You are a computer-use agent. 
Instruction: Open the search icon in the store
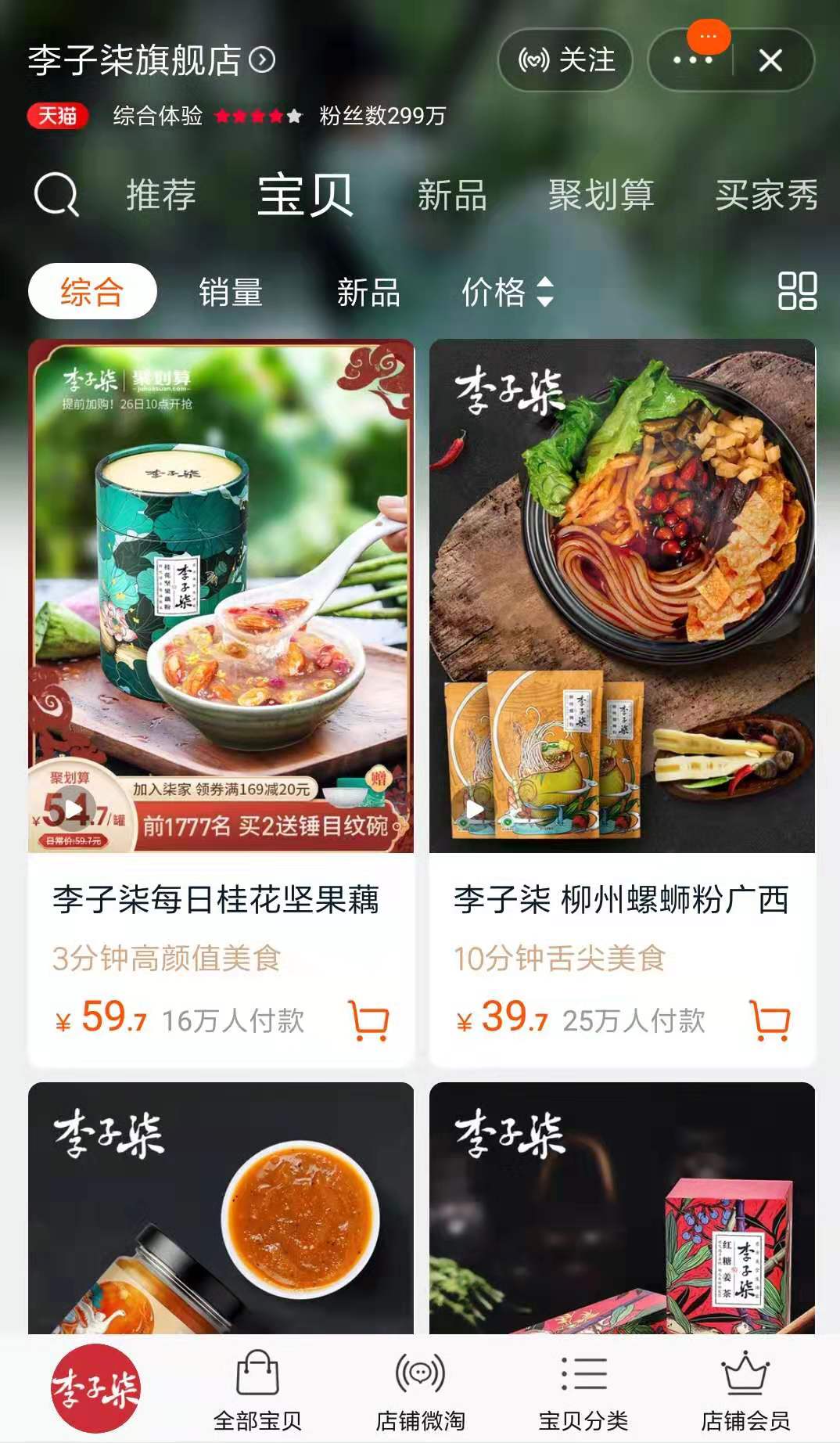(x=56, y=194)
